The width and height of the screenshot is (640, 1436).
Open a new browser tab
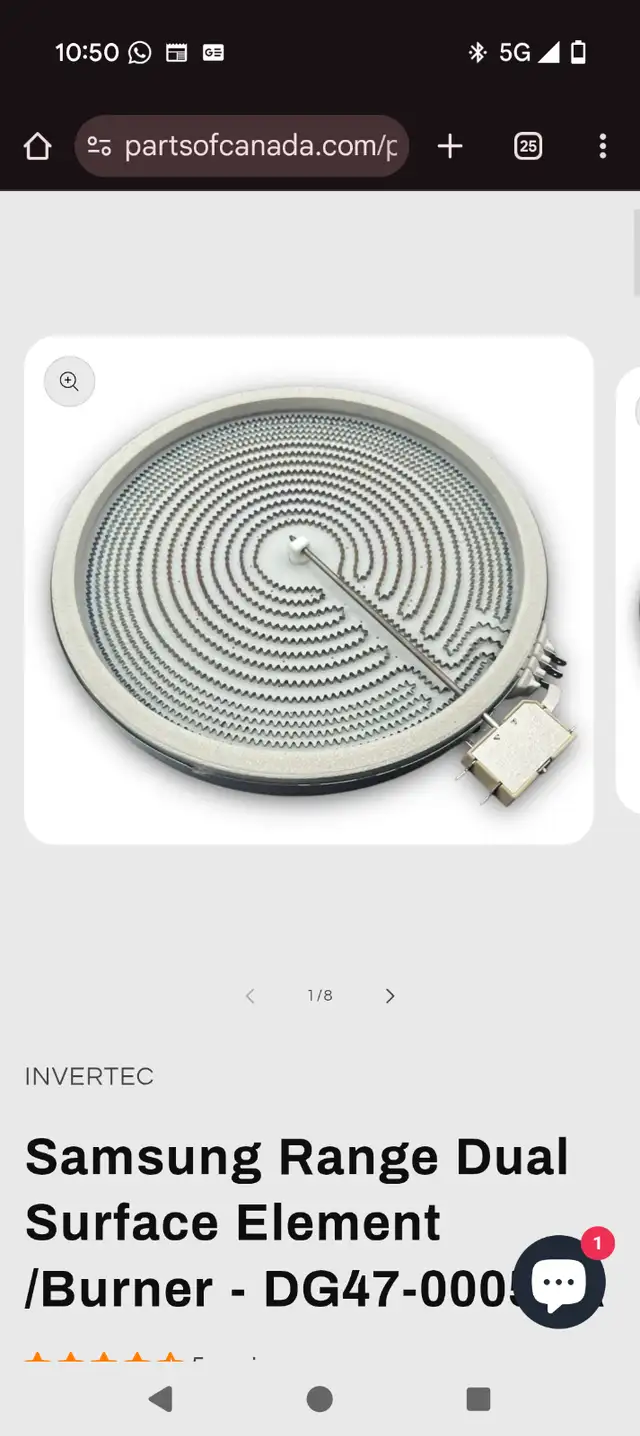coord(450,147)
